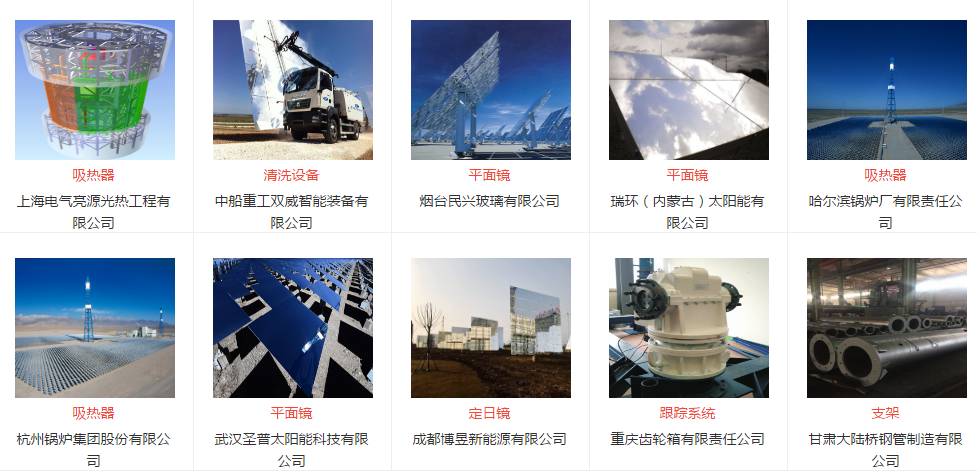
Task: Tap the 成都博昱新能源有限公司 heliostat card
Action: tap(490, 328)
